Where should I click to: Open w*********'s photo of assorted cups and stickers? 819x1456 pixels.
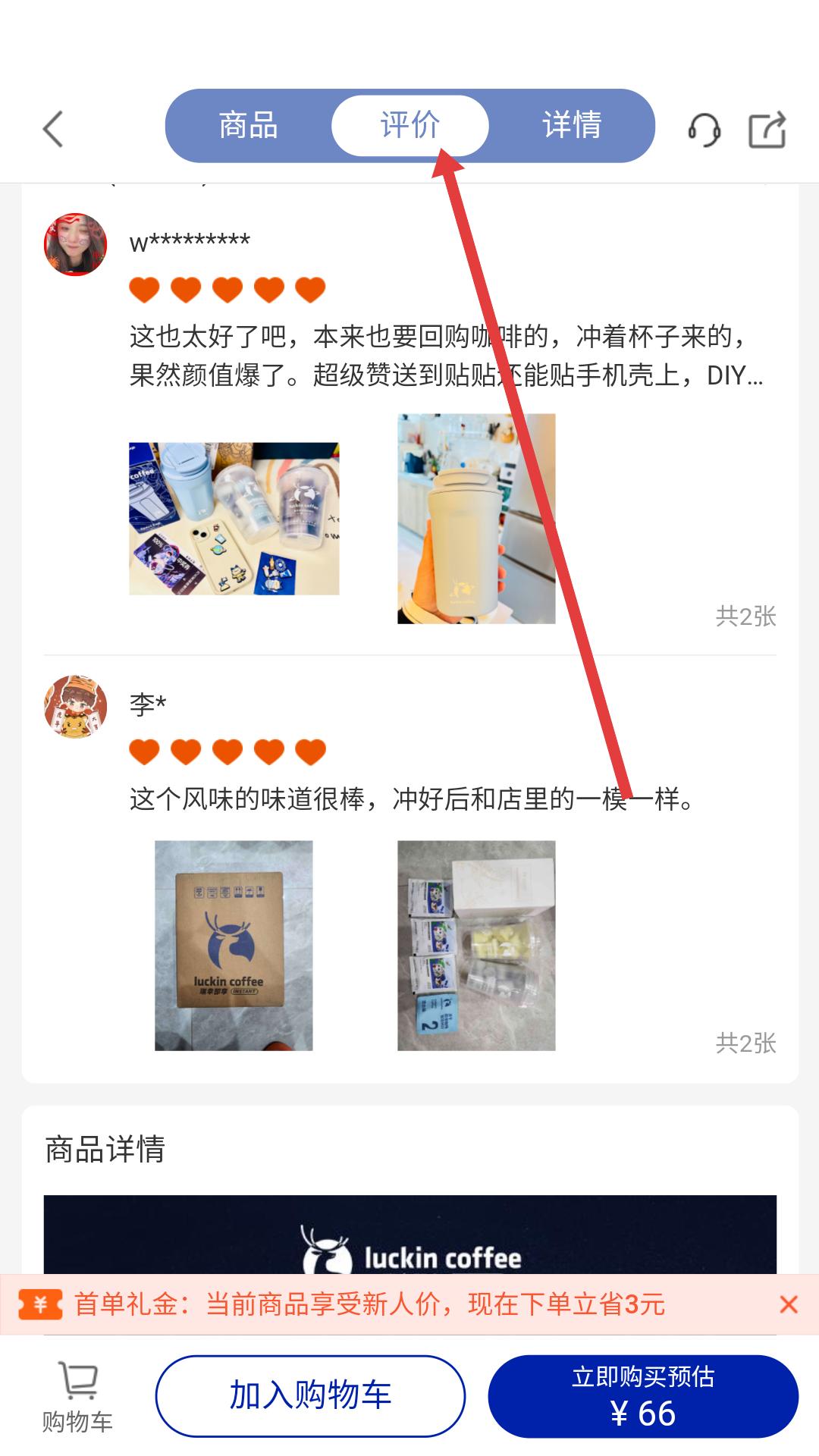click(234, 519)
